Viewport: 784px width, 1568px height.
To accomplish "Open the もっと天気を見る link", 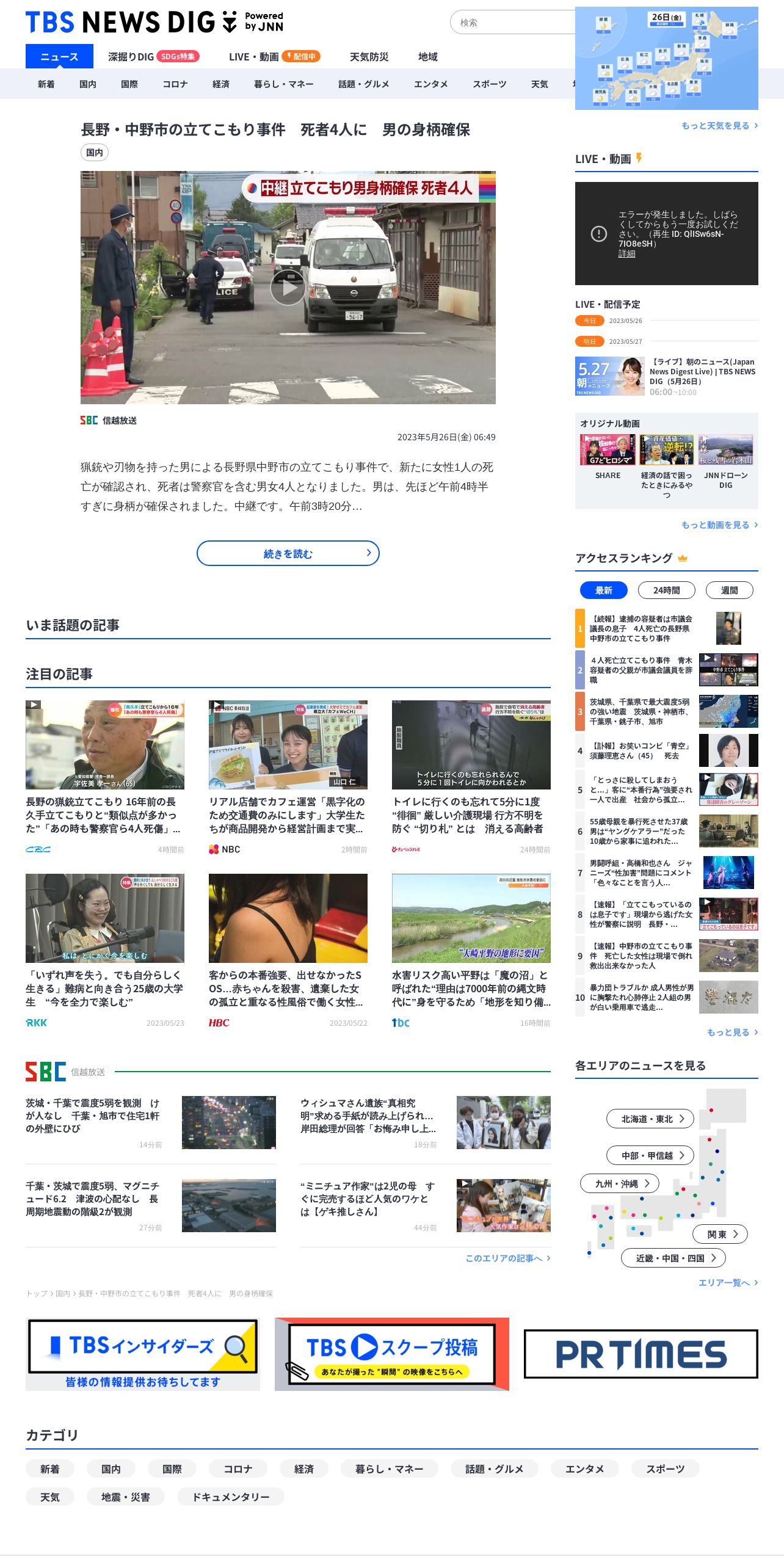I will coord(719,126).
